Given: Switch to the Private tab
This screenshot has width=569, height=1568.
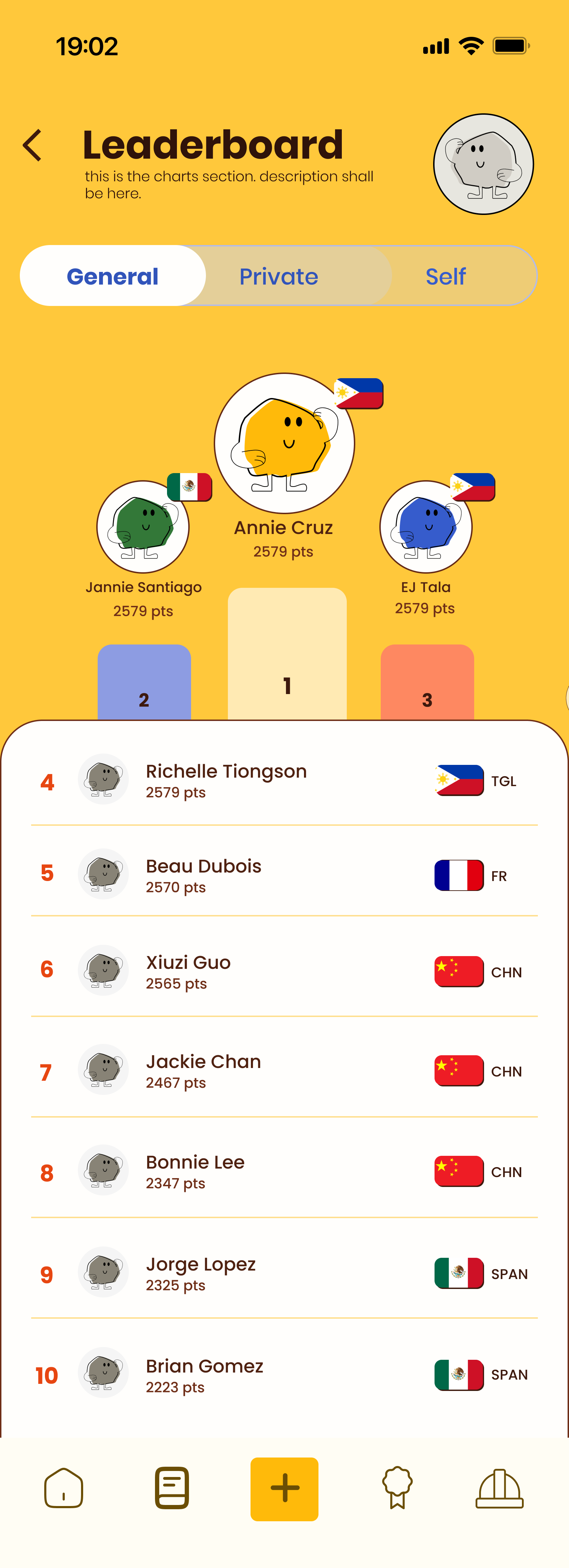Looking at the screenshot, I should (x=279, y=276).
